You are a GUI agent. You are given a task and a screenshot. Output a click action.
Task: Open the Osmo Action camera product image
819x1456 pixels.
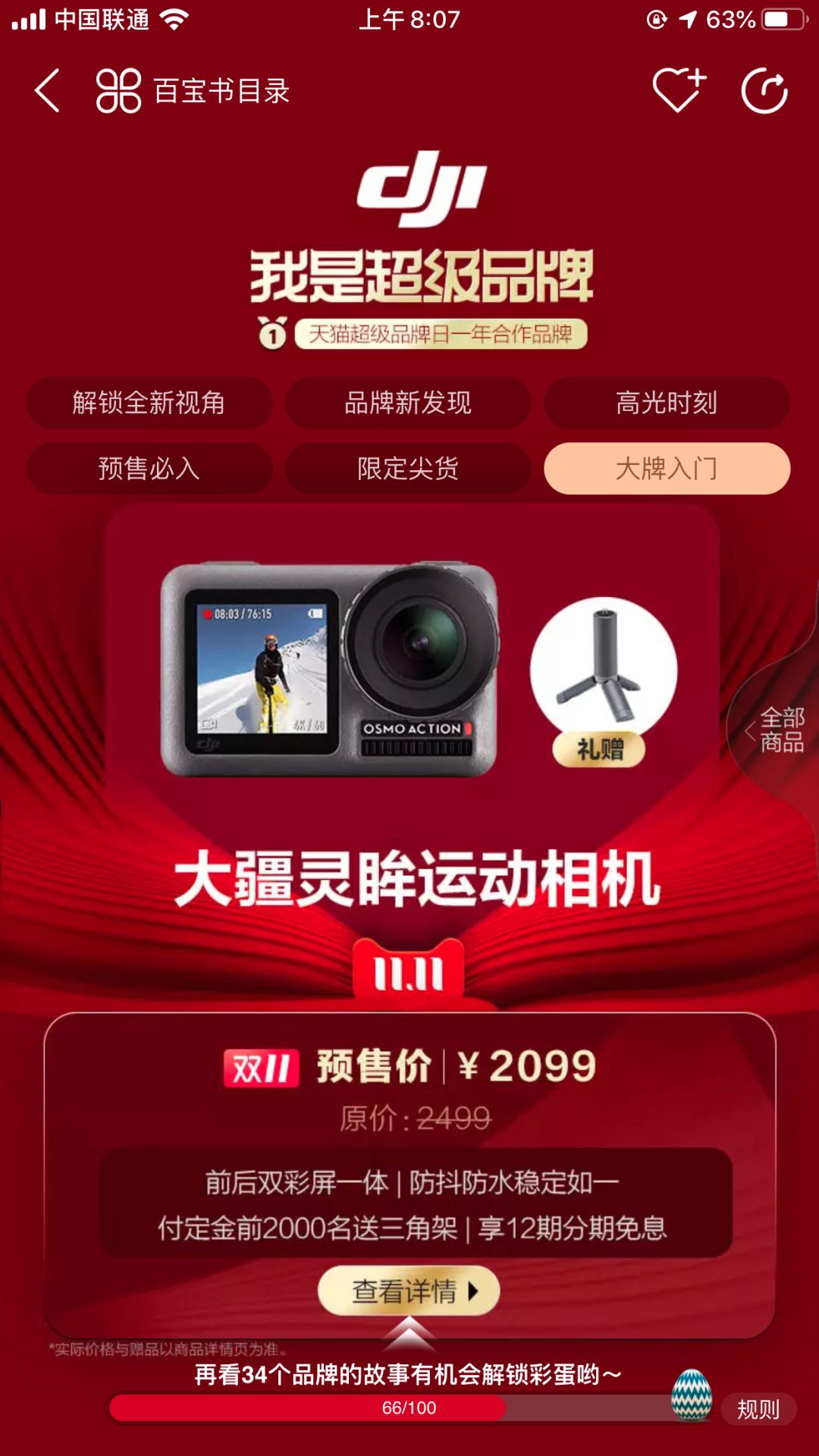pos(330,670)
